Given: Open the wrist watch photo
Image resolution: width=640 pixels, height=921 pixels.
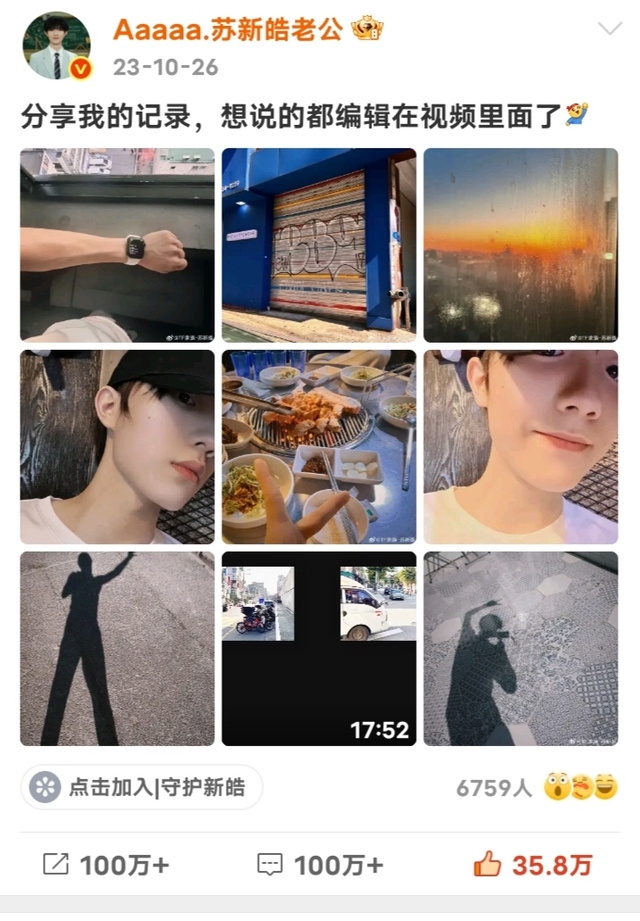Looking at the screenshot, I should (117, 245).
